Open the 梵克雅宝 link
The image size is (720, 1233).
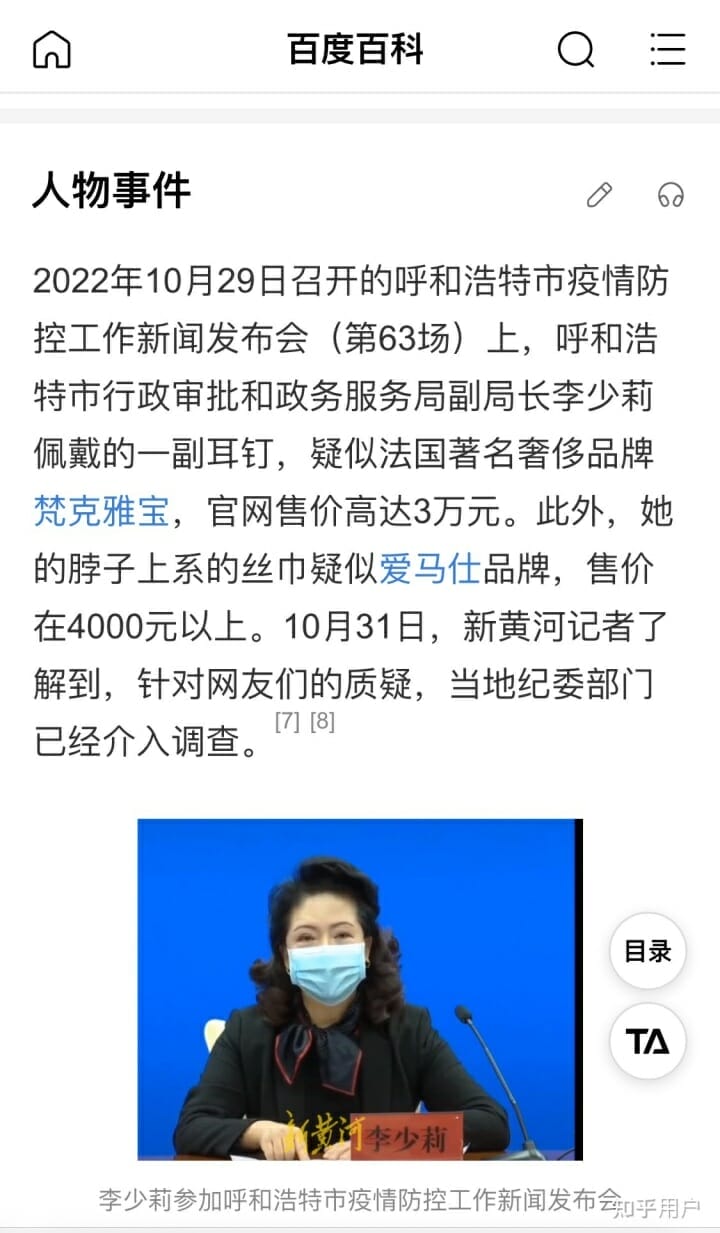tap(100, 512)
